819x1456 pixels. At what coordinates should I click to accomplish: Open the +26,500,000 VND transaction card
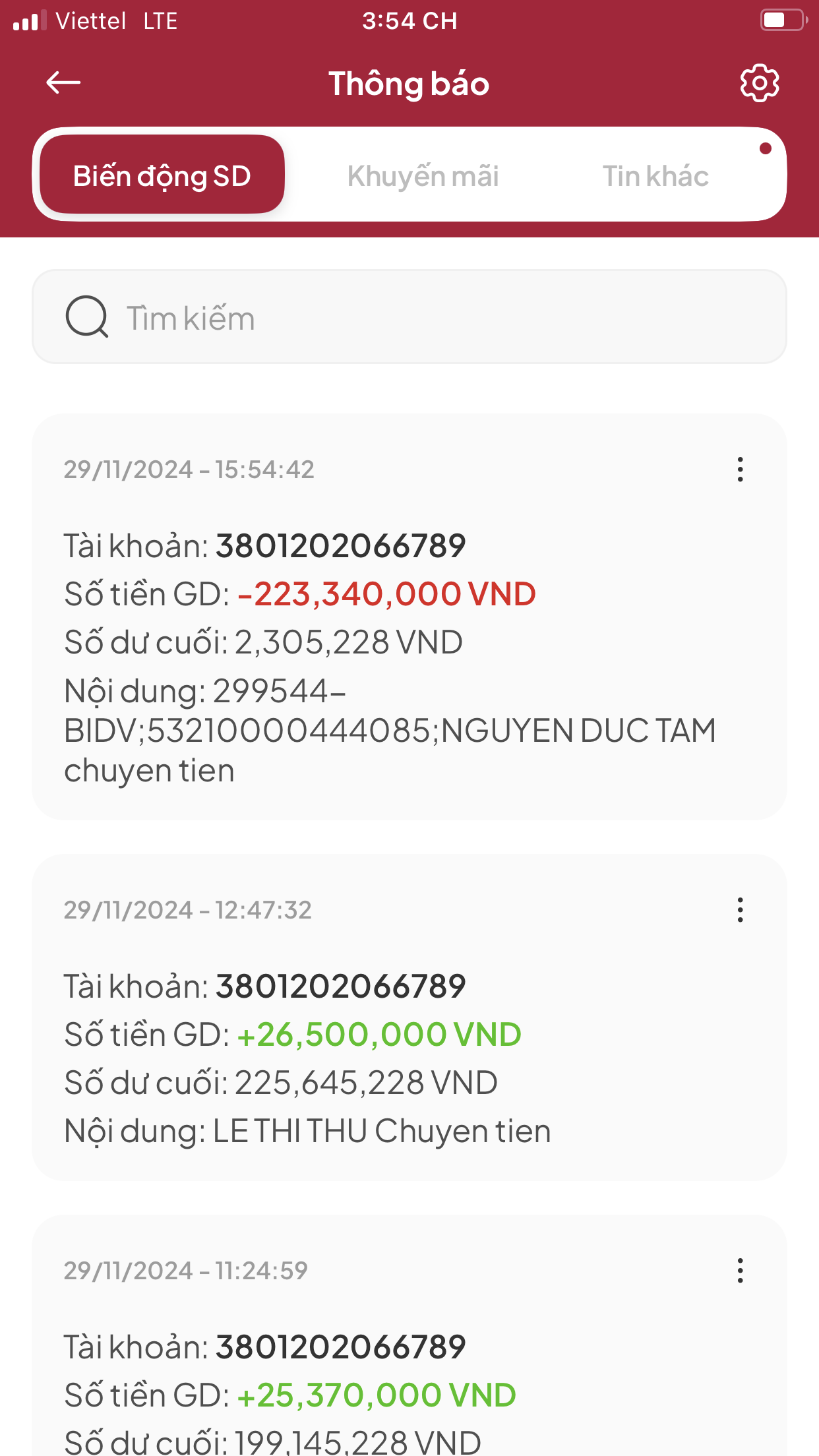pyautogui.click(x=409, y=1017)
